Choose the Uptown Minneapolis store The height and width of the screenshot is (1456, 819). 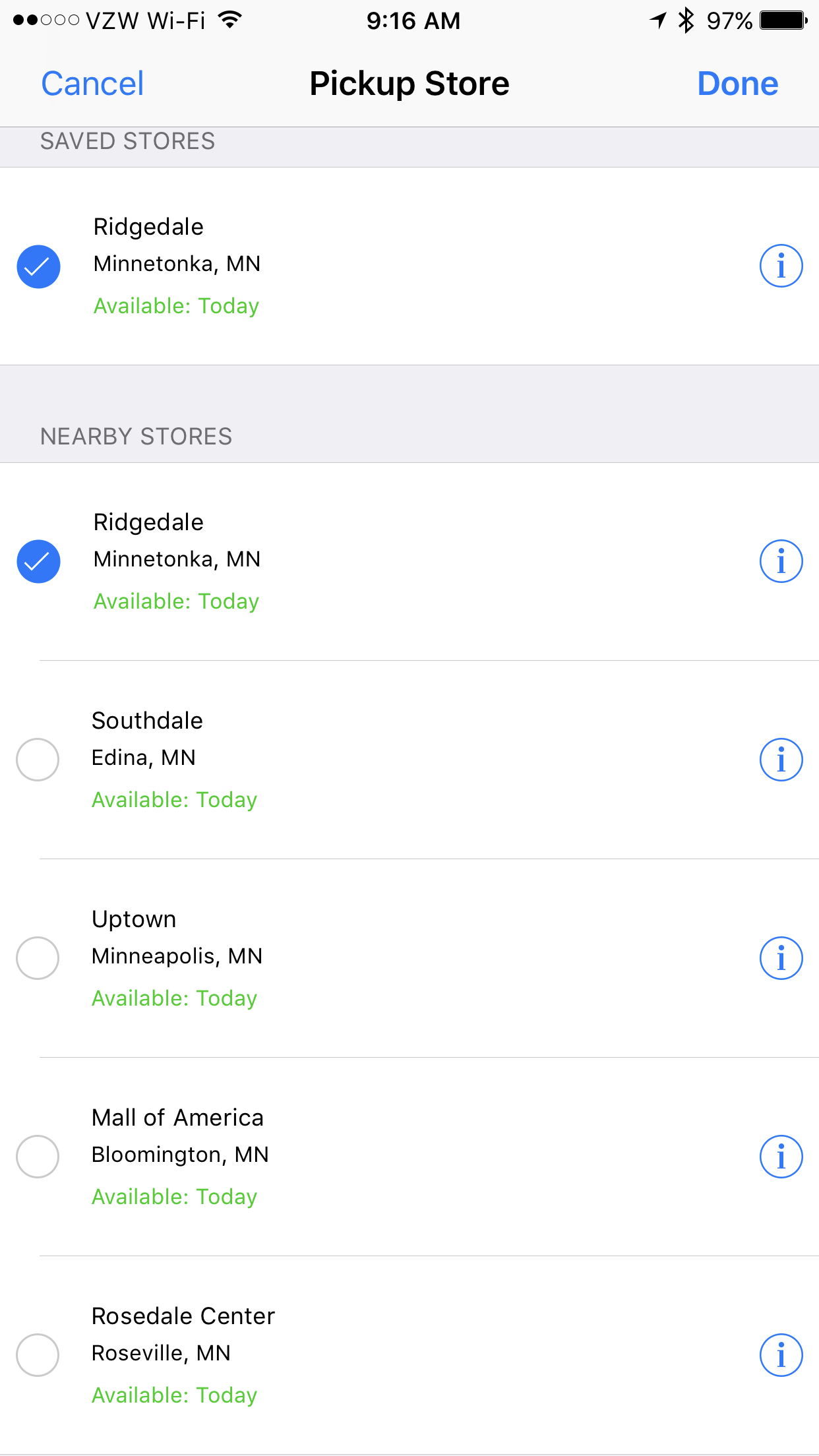[409, 958]
